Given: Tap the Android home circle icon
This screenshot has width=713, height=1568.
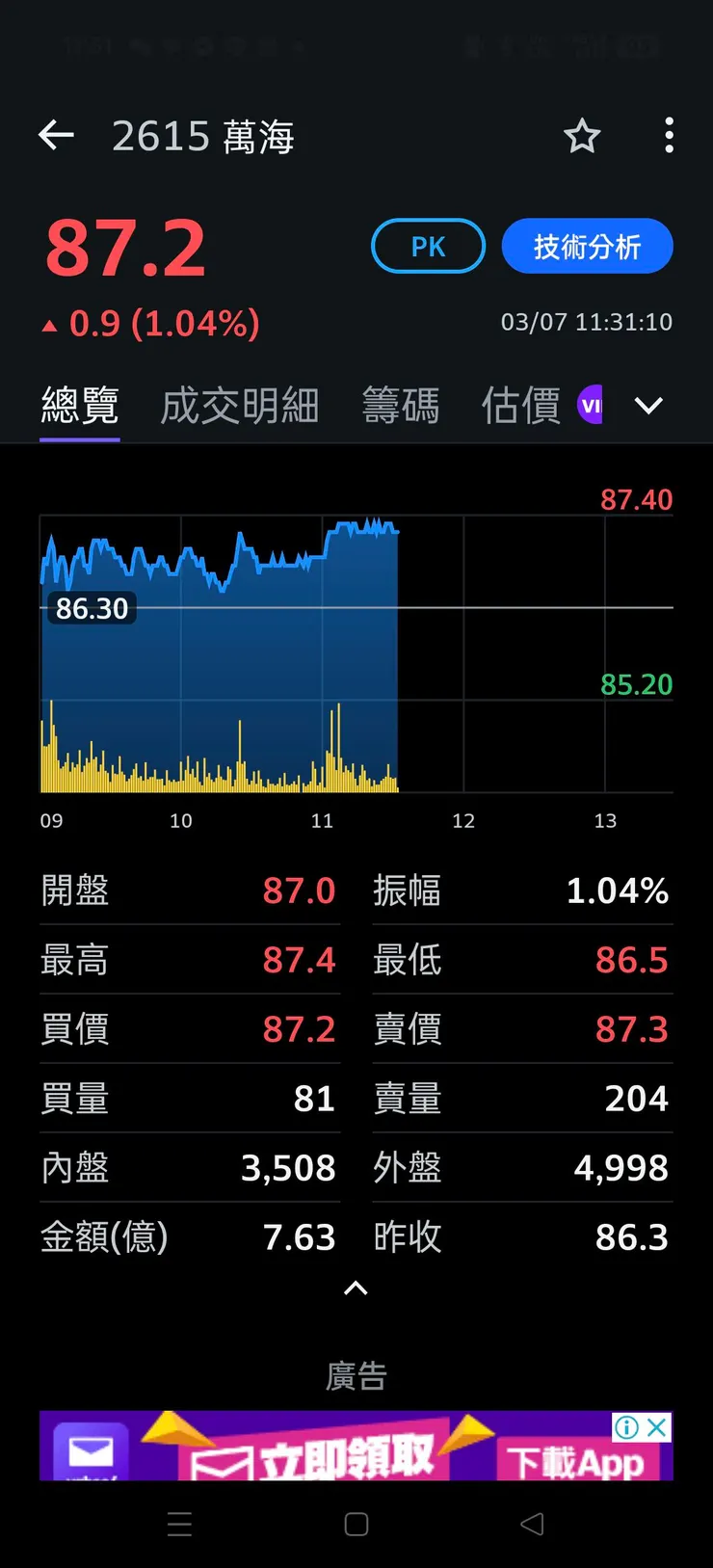Looking at the screenshot, I should [356, 1525].
